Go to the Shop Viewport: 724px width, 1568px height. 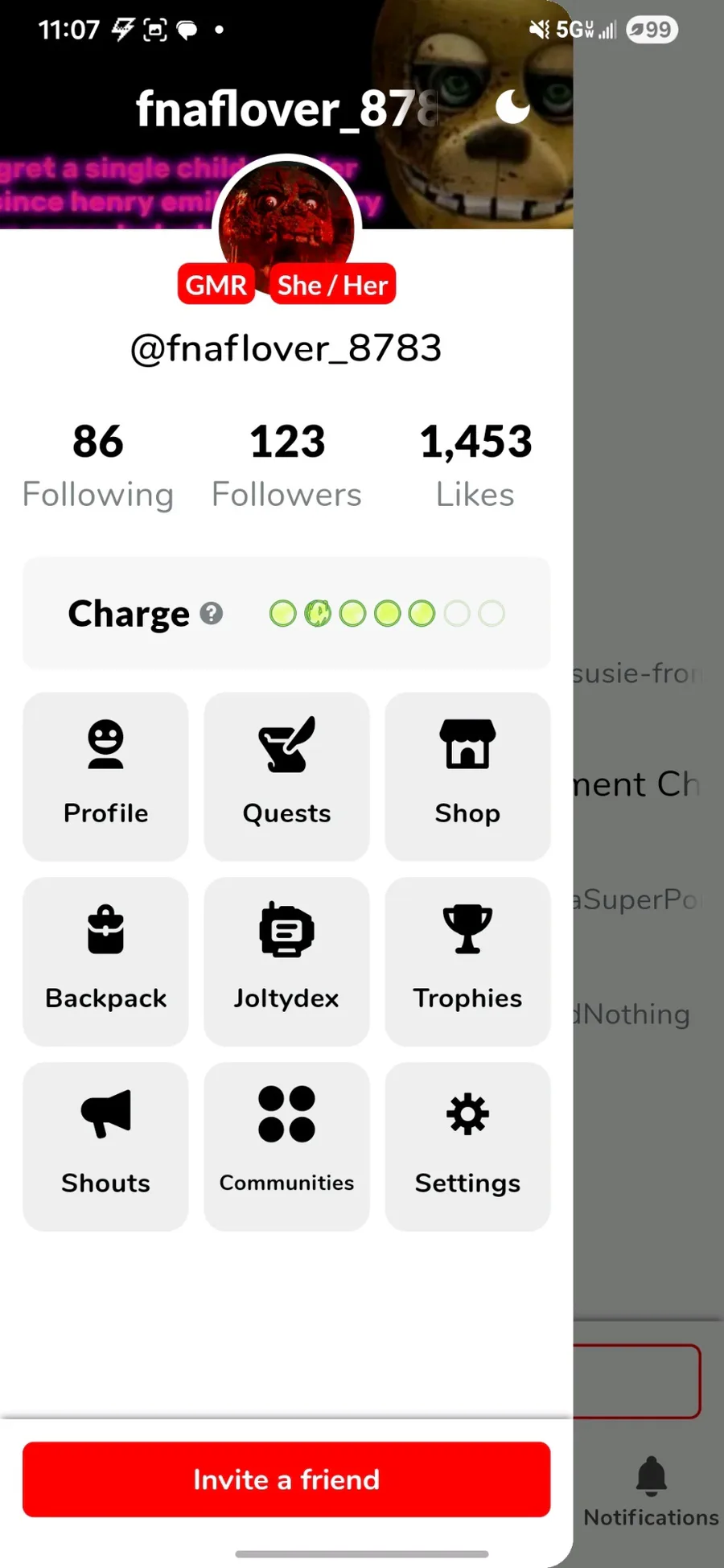point(467,776)
